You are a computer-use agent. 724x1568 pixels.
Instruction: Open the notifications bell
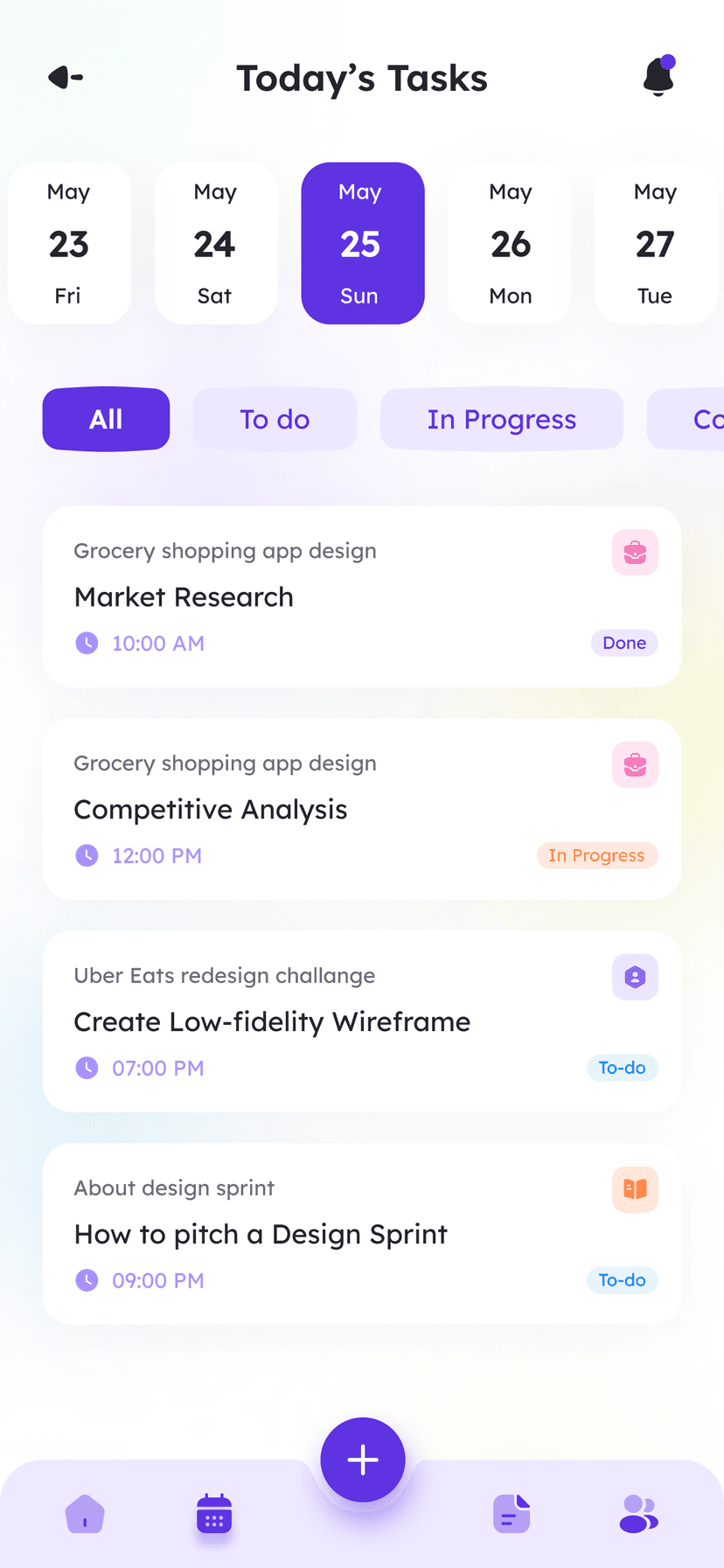tap(658, 77)
